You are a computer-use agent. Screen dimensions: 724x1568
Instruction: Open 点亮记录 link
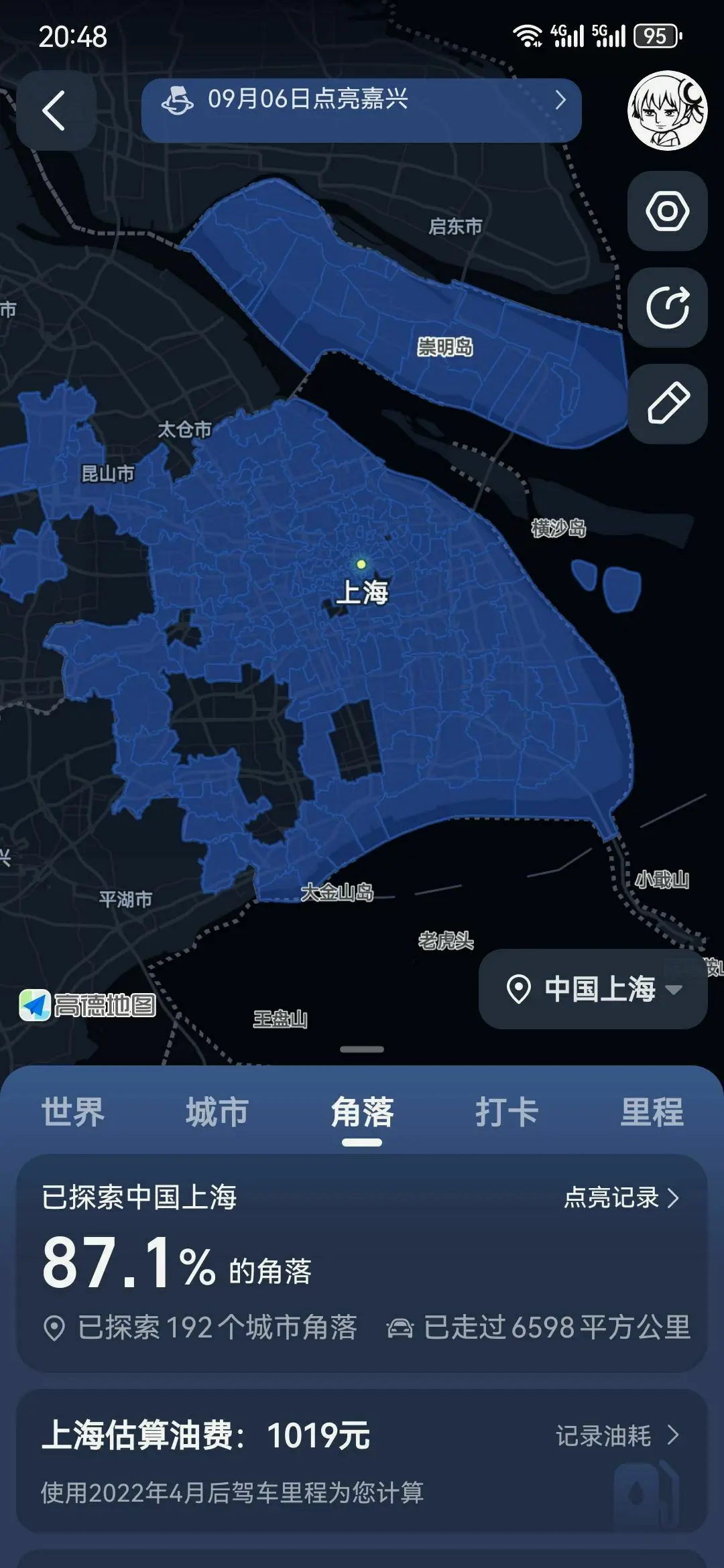tap(621, 1197)
